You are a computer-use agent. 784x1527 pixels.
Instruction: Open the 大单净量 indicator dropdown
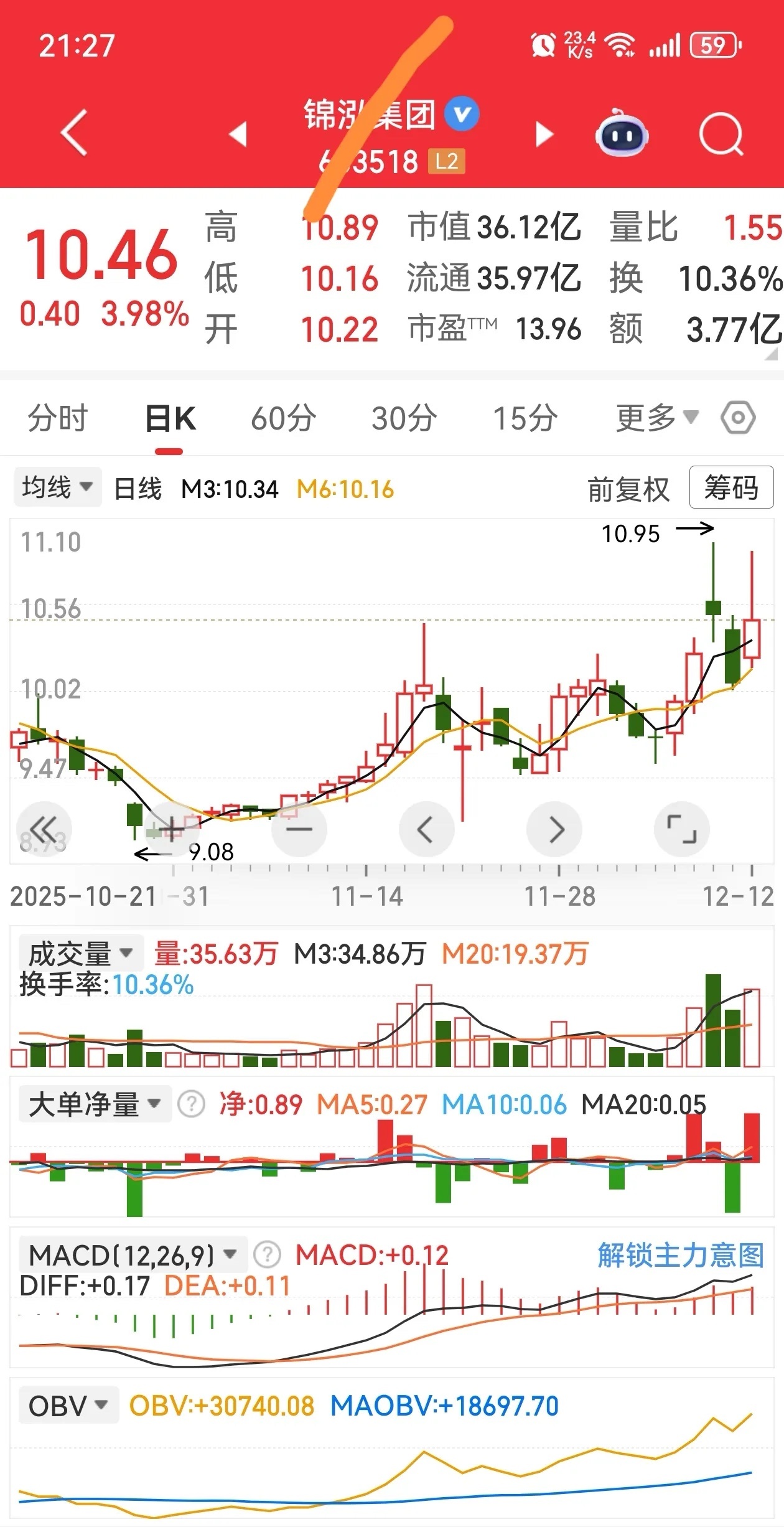(95, 1104)
